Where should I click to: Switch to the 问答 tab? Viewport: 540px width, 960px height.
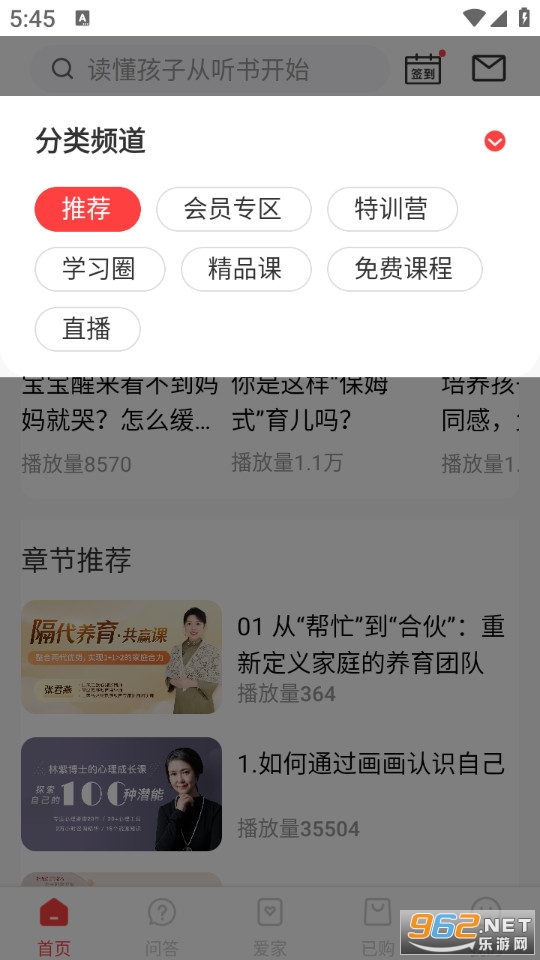point(162,923)
